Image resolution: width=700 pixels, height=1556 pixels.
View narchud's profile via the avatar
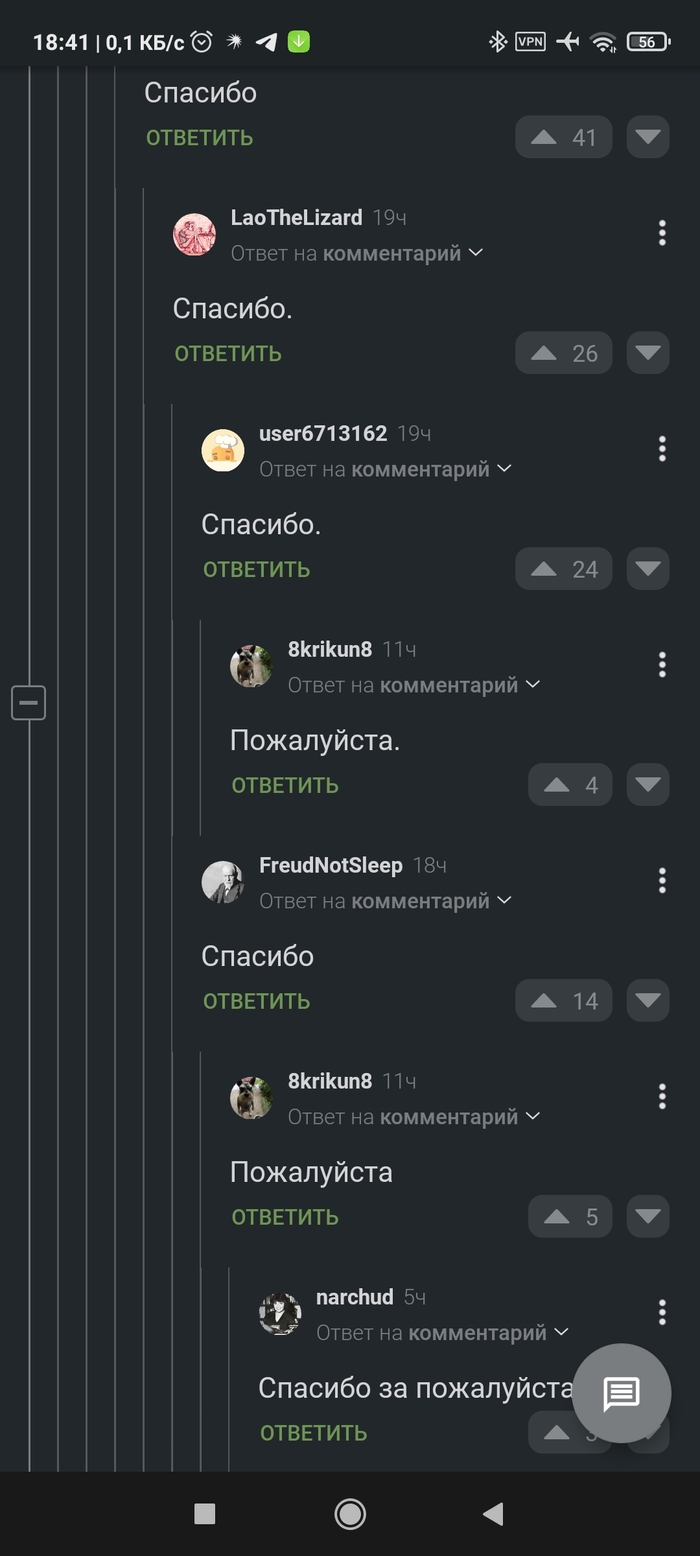tap(280, 1314)
